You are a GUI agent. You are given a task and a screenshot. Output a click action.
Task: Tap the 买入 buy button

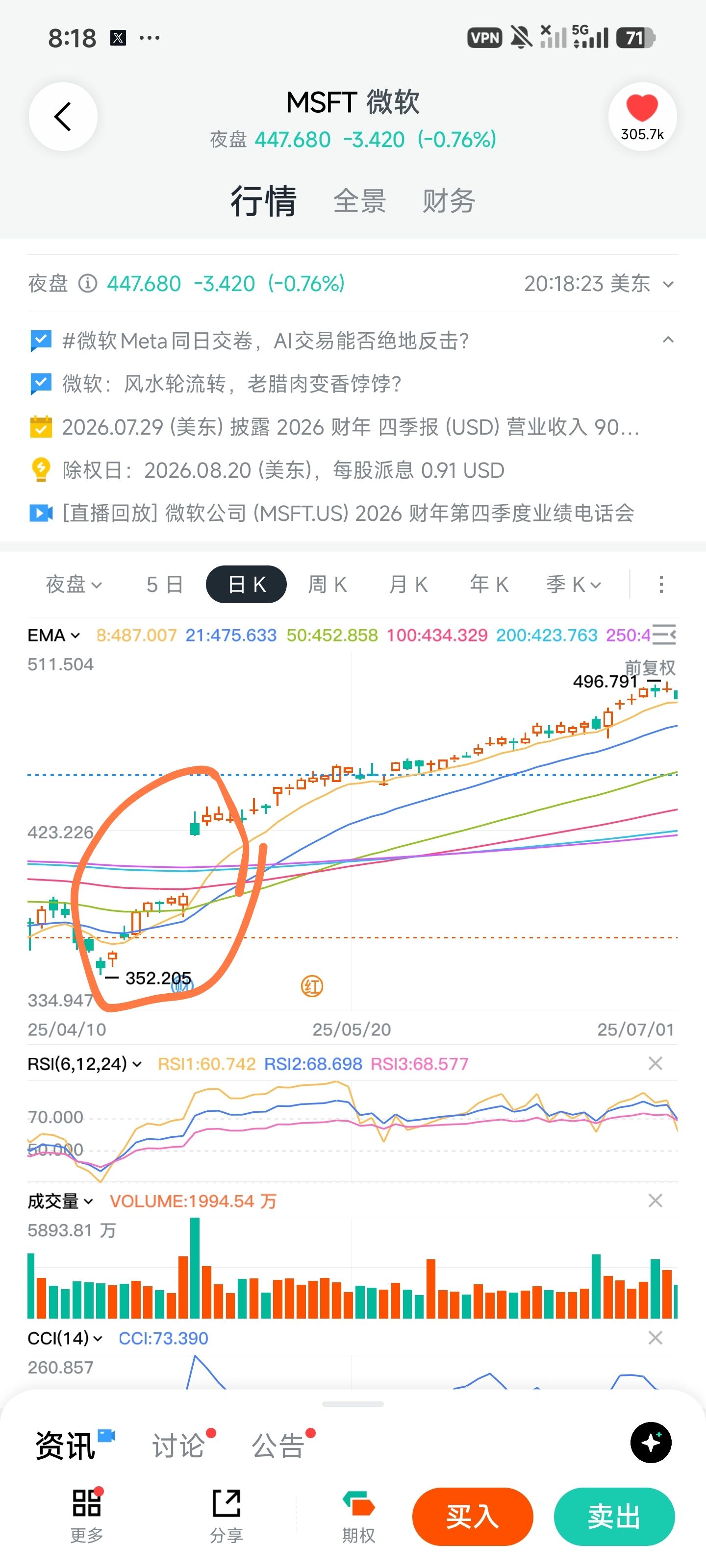(x=473, y=1516)
